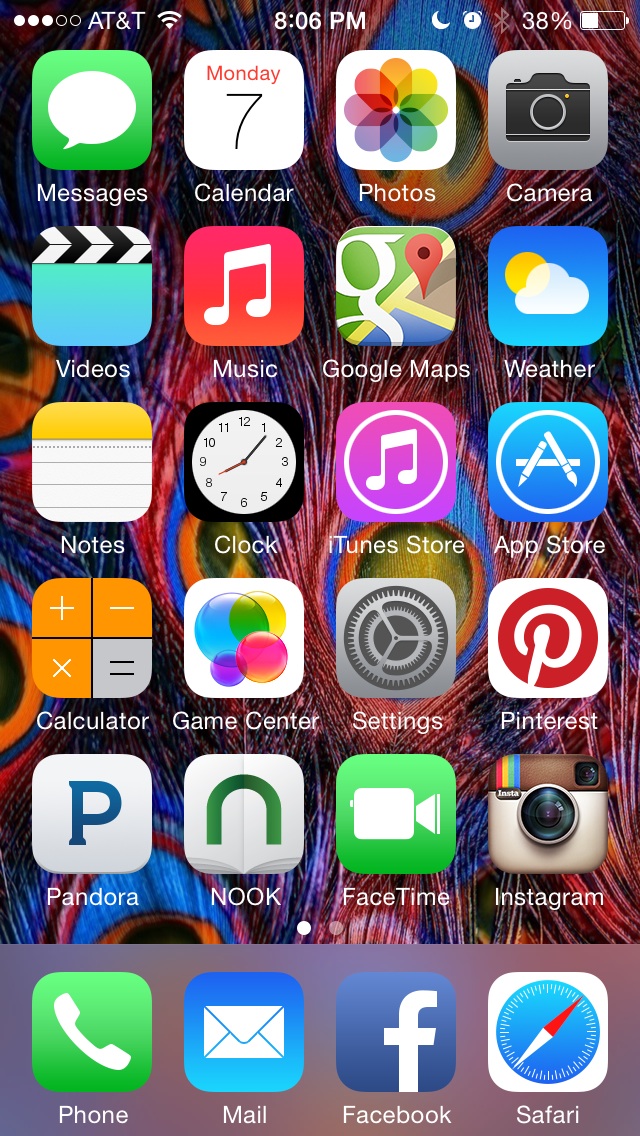Screen dimensions: 640x1136
Task: Open the Videos app
Action: point(92,286)
